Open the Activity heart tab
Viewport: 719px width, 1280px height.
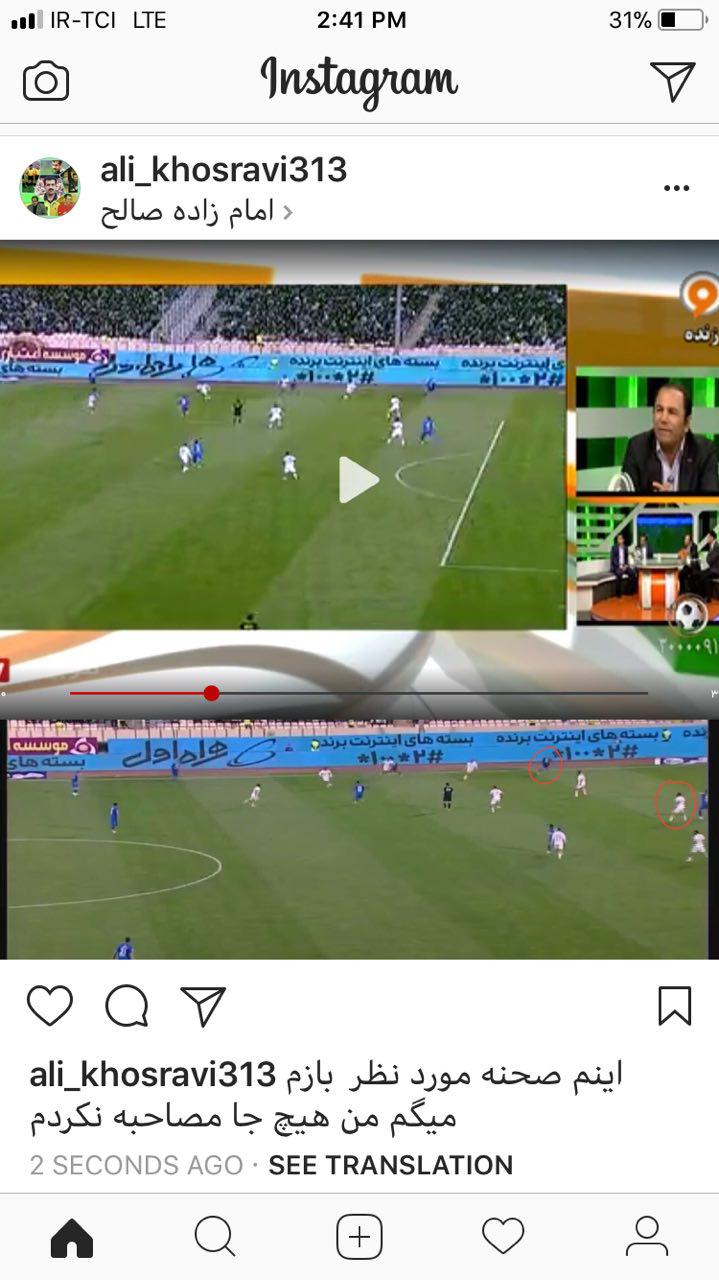(x=503, y=1237)
